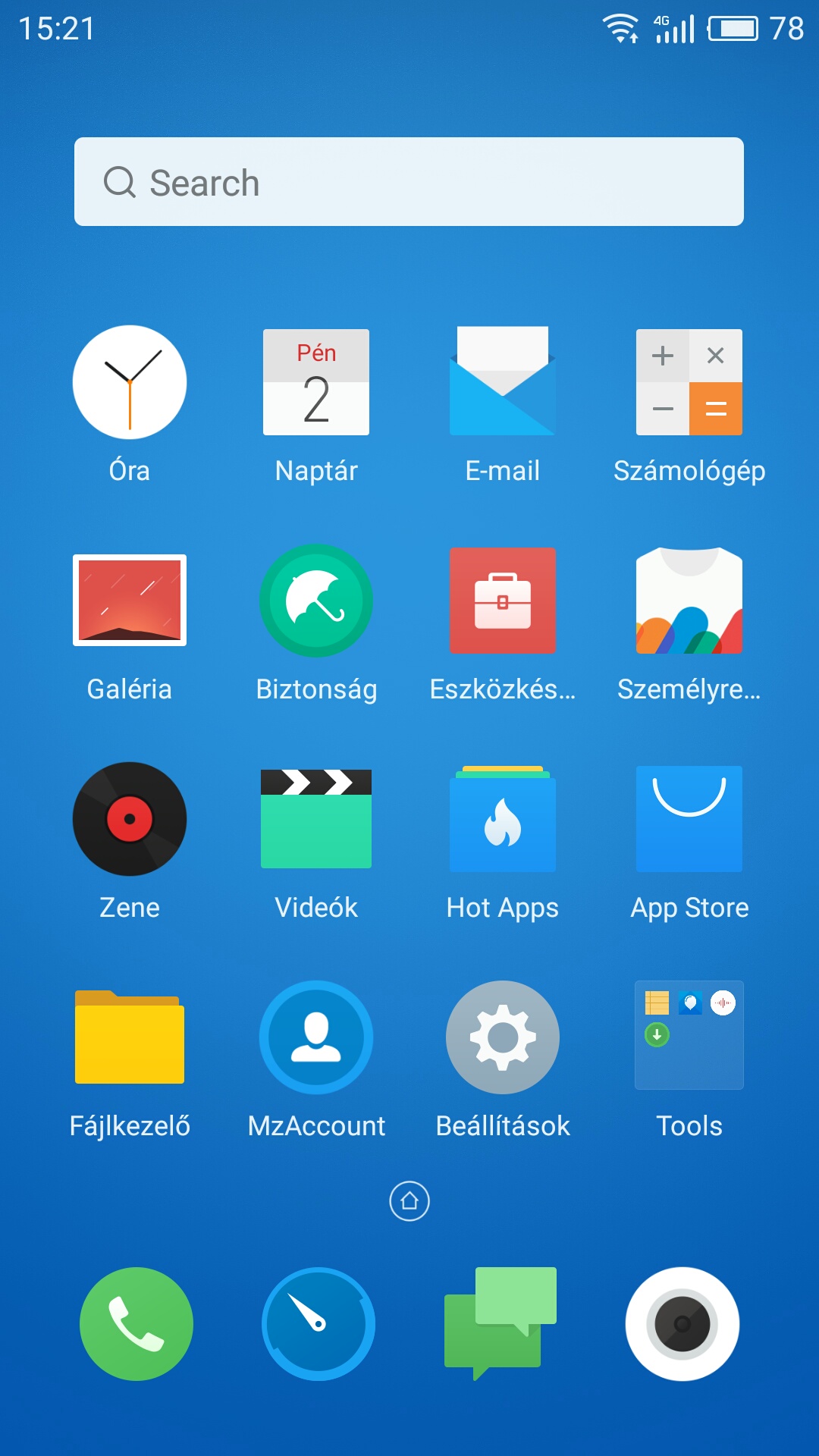Image resolution: width=819 pixels, height=1456 pixels.
Task: Open the App Store
Action: click(689, 819)
